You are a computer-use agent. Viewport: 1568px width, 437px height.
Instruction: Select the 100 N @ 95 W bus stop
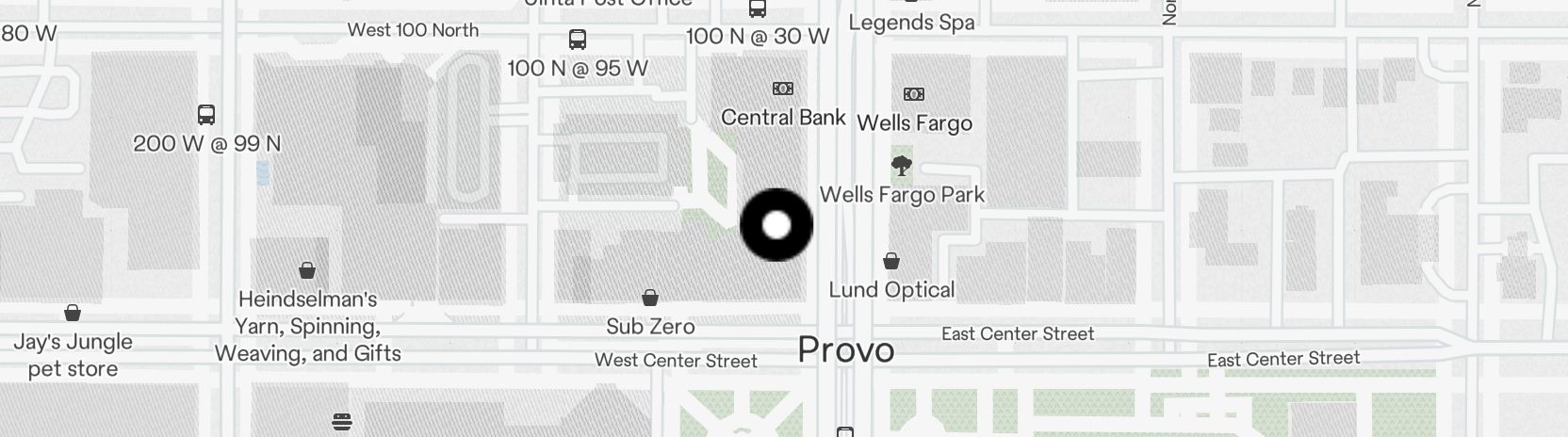[578, 40]
